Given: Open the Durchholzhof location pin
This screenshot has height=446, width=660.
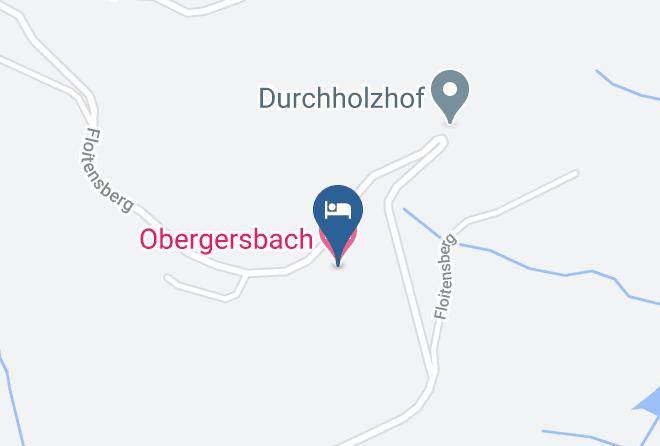Looking at the screenshot, I should [x=450, y=97].
